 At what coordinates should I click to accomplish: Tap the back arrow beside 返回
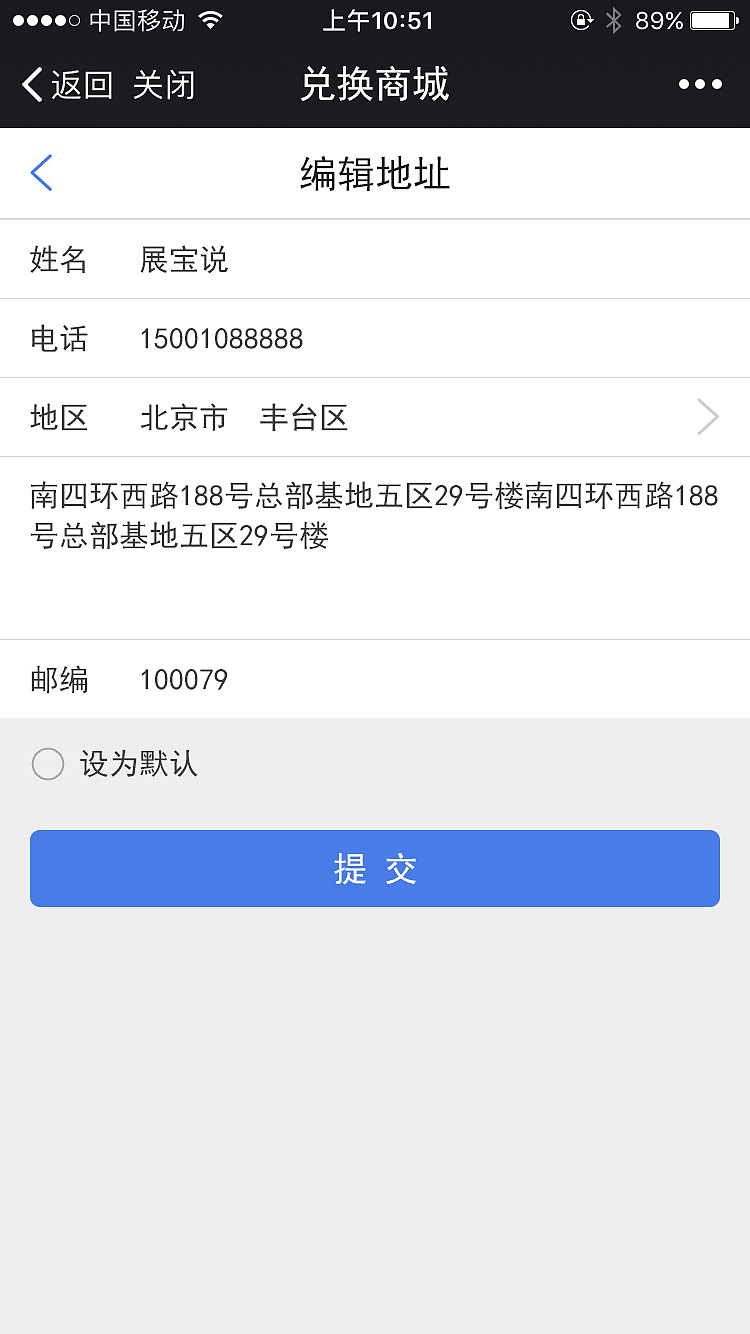(30, 84)
